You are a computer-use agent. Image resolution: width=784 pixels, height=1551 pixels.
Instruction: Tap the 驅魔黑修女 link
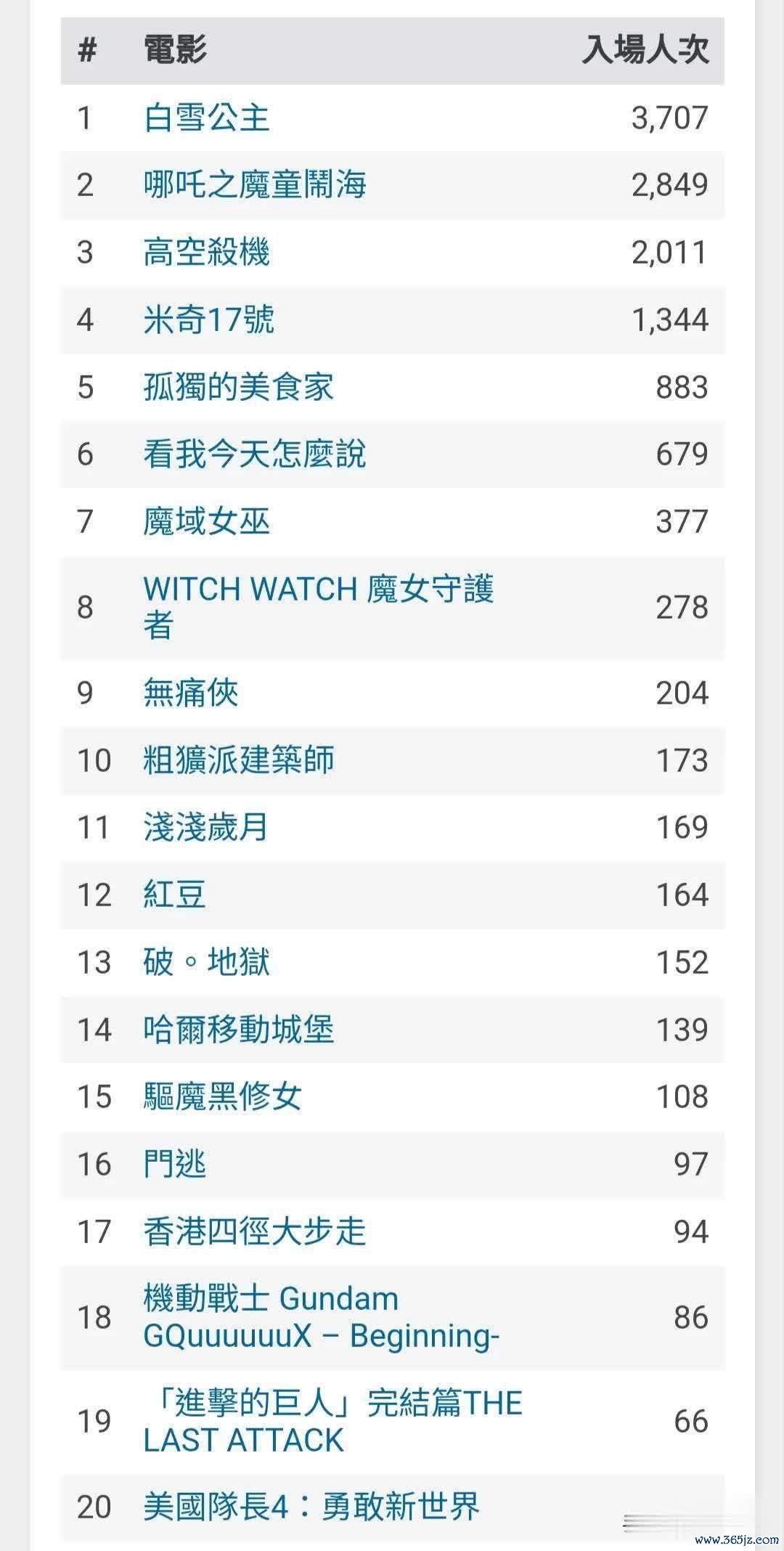(x=222, y=1096)
